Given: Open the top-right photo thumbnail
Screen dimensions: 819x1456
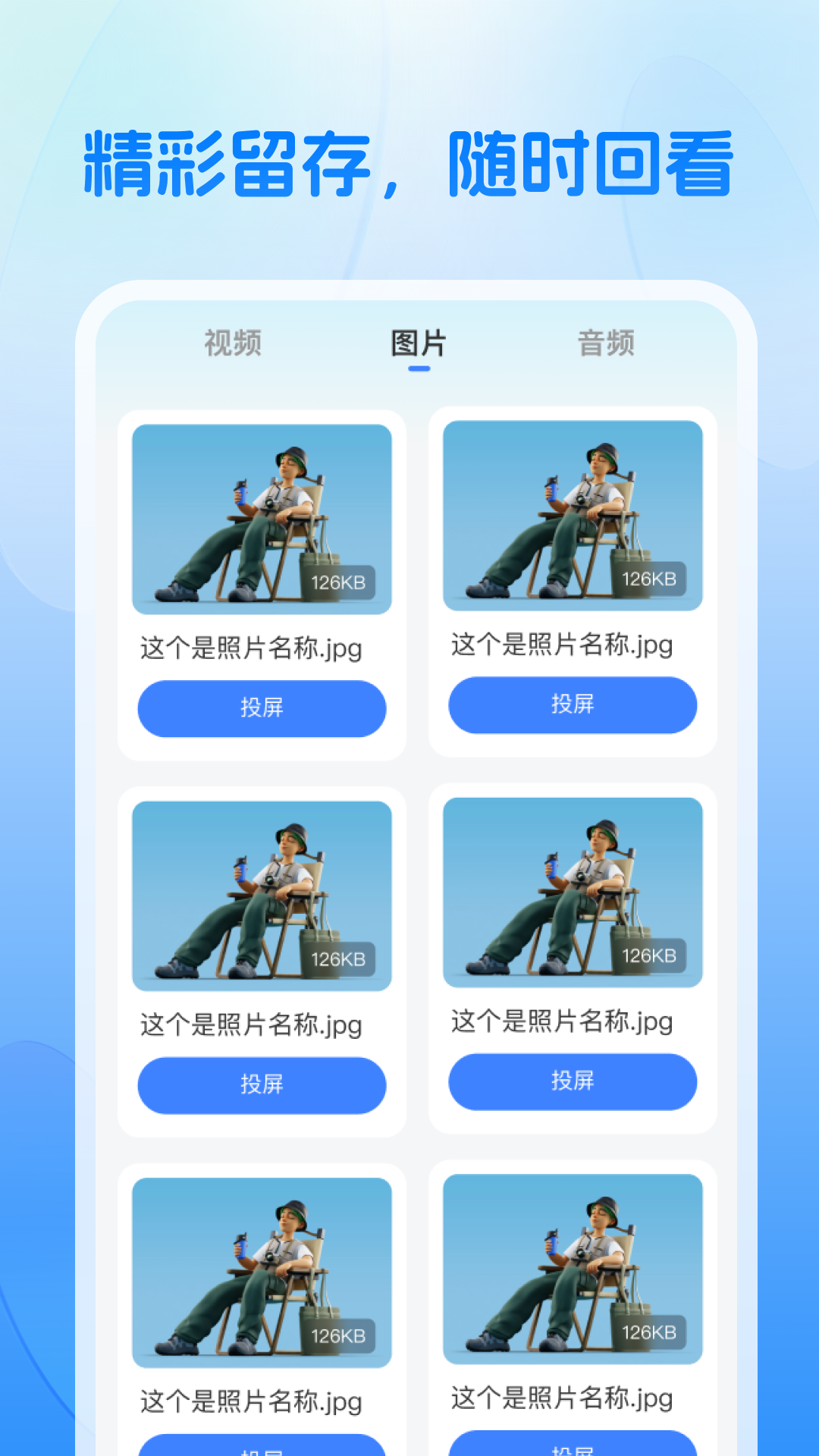Looking at the screenshot, I should [x=573, y=516].
